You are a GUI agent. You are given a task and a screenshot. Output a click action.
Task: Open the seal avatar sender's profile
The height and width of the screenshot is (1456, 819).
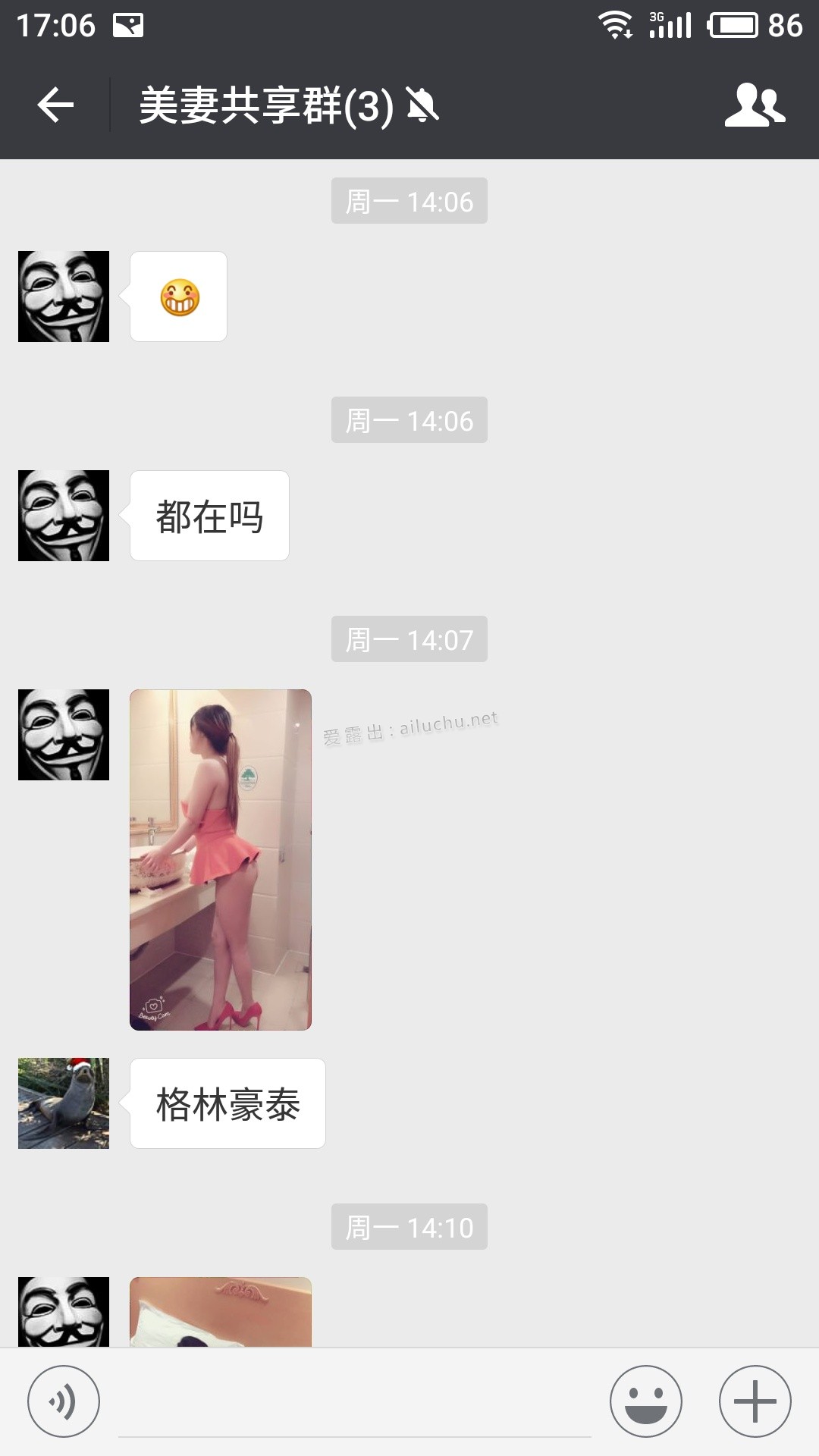(64, 1103)
